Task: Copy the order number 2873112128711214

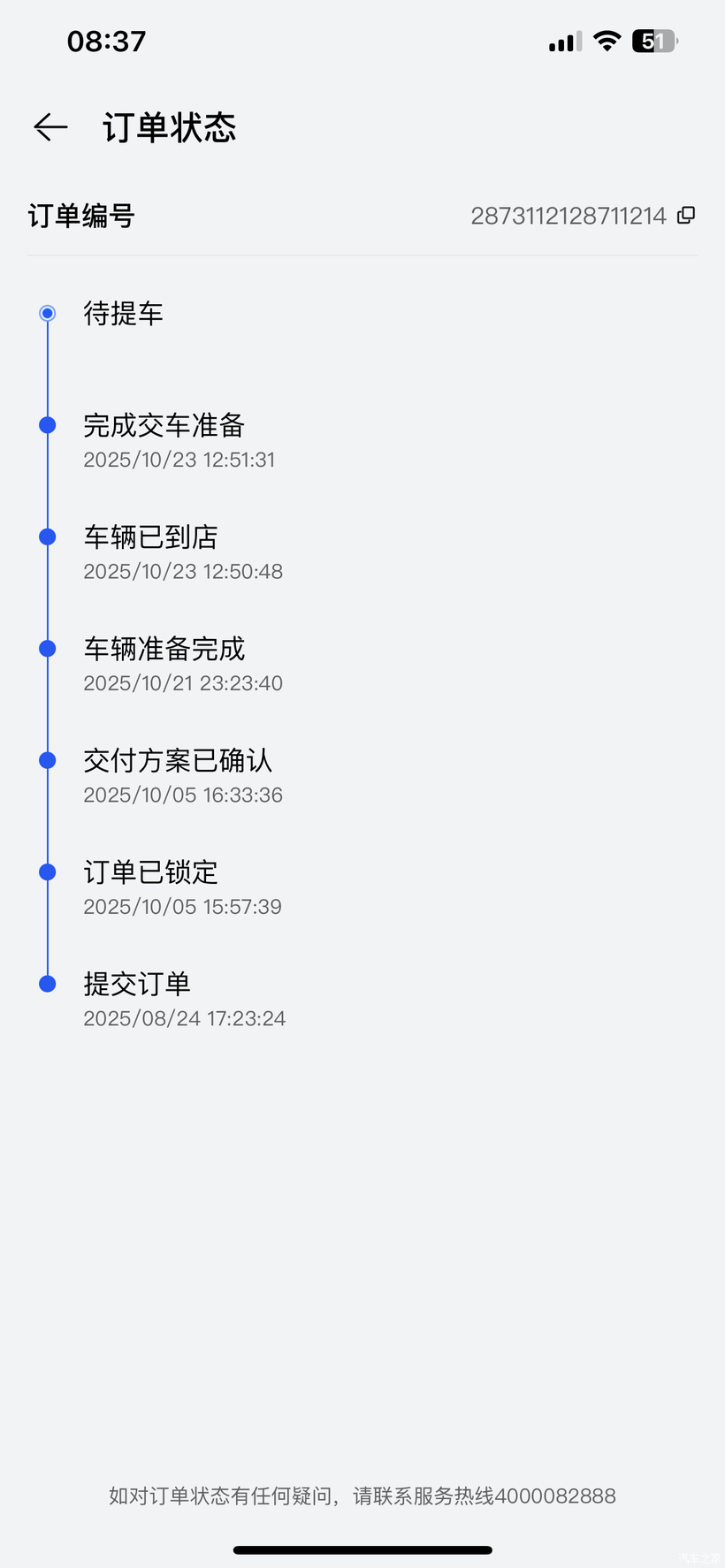Action: pyautogui.click(x=686, y=215)
